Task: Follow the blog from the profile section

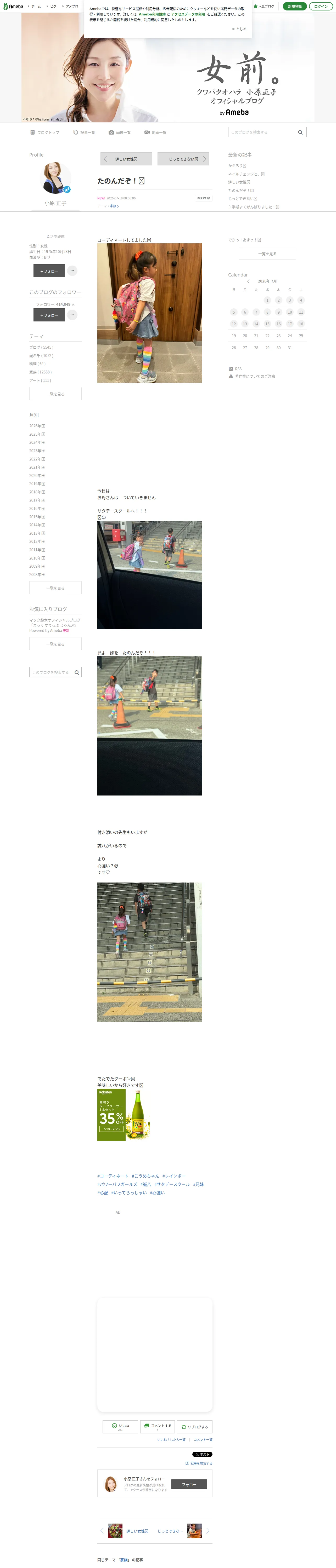Action: point(49,271)
